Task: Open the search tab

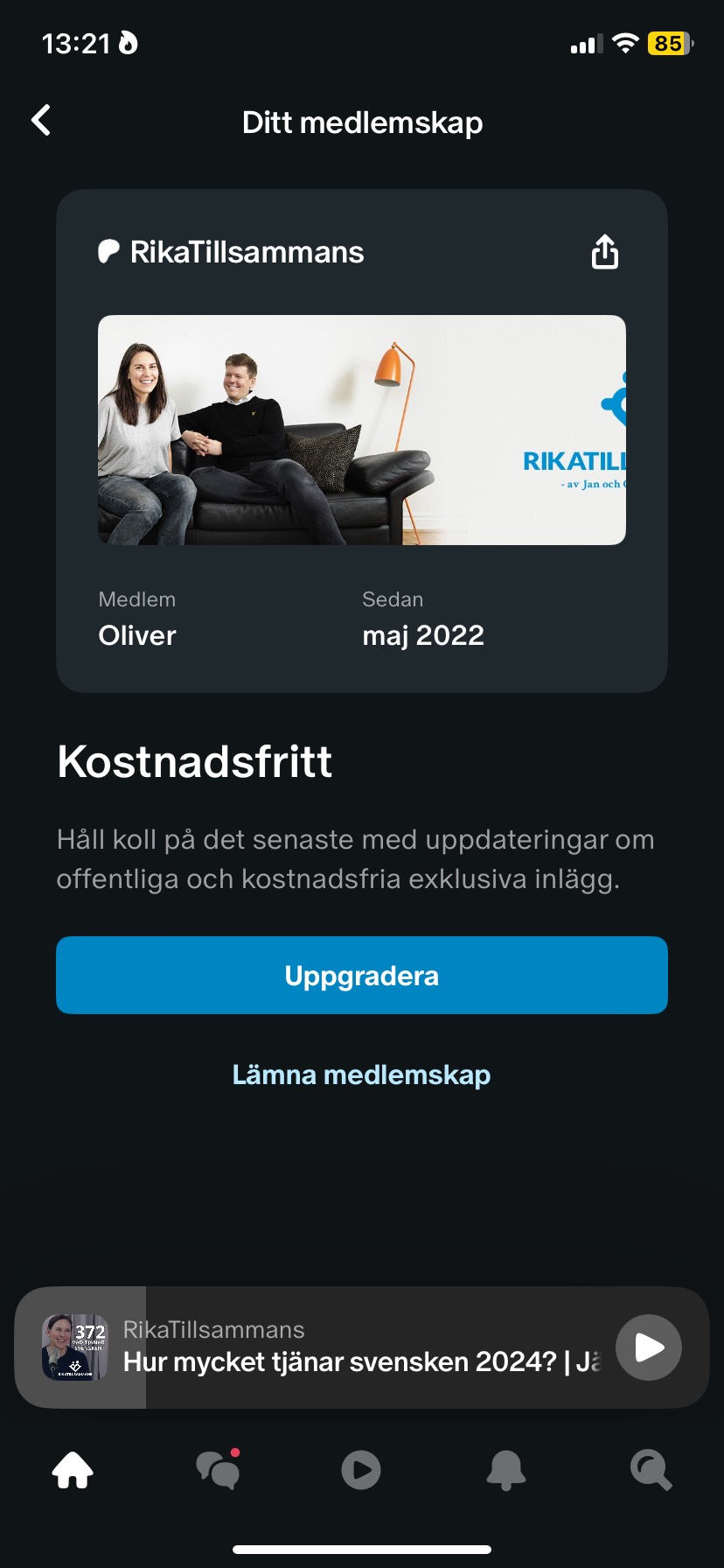Action: [651, 1470]
